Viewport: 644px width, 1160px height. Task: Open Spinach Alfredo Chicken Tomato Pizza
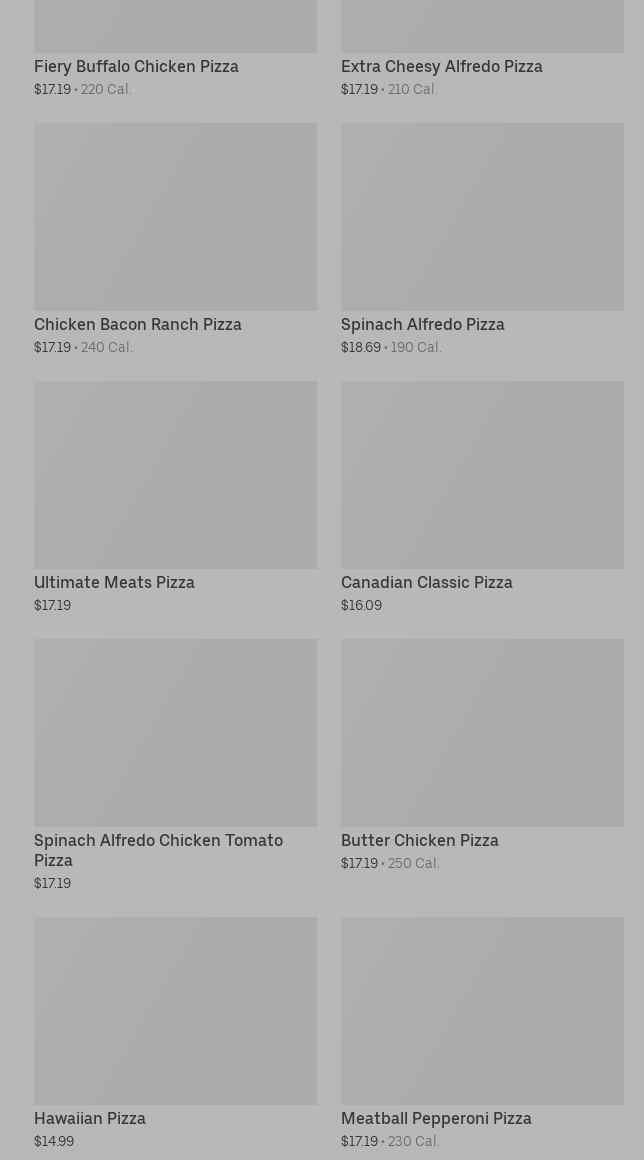coord(175,765)
